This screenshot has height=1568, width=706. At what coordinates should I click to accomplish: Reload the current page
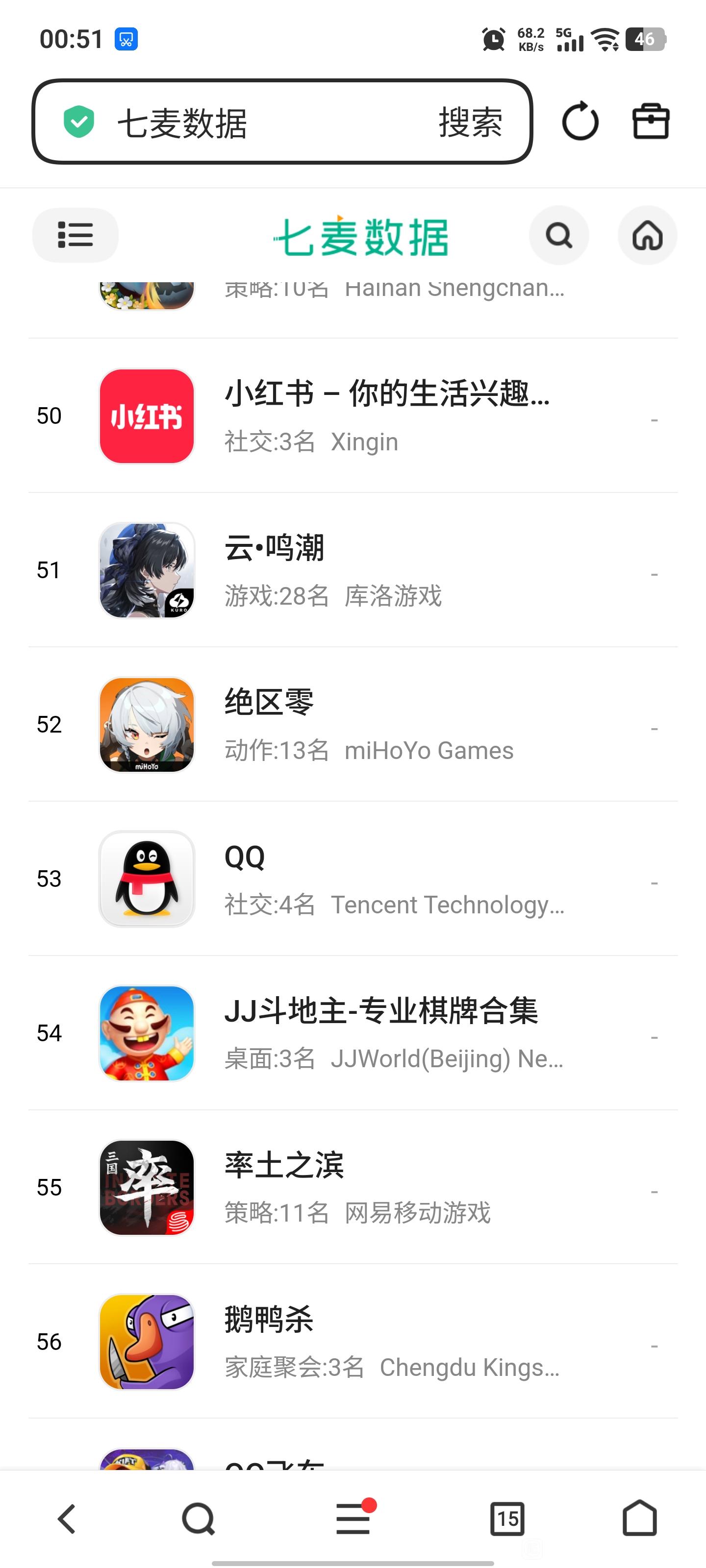[x=580, y=121]
